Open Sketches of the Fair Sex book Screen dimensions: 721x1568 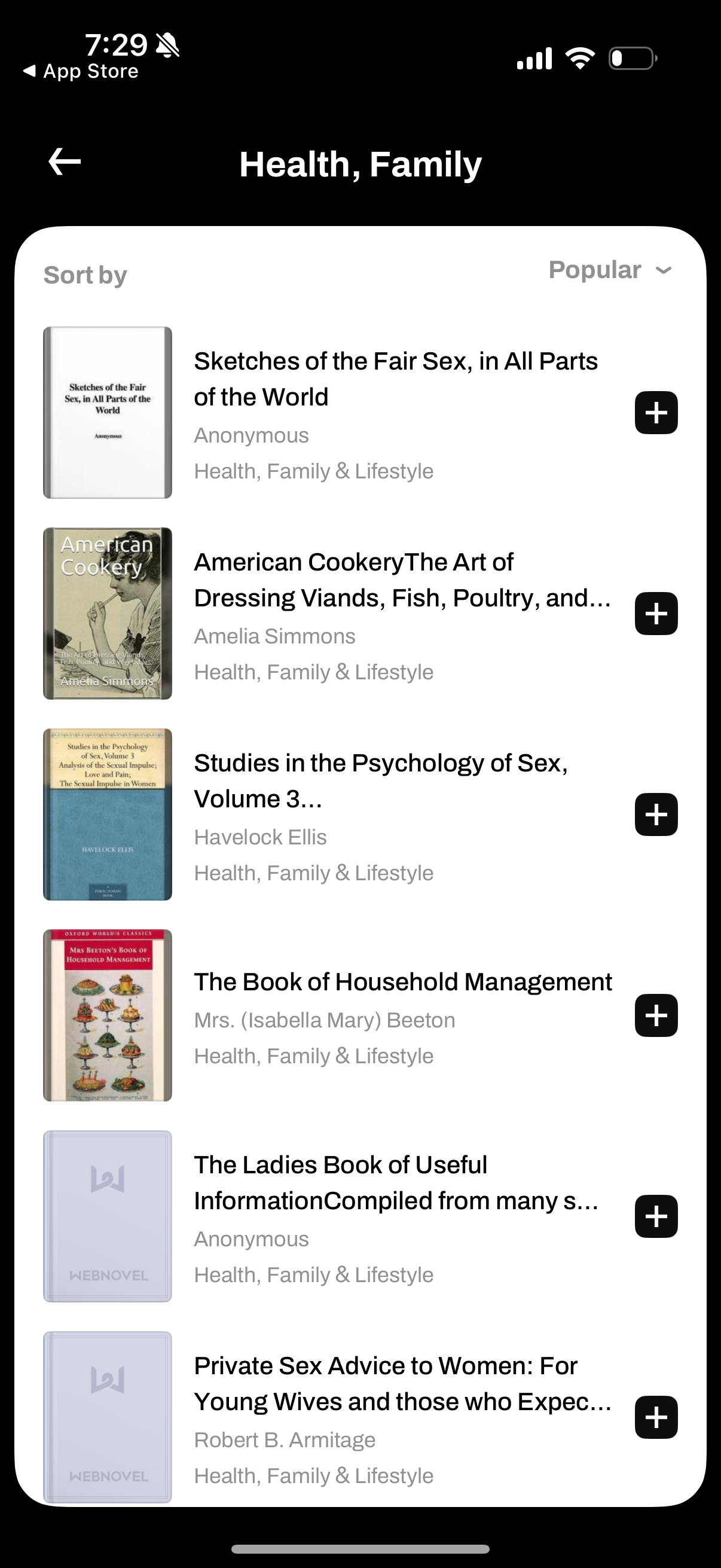point(396,379)
